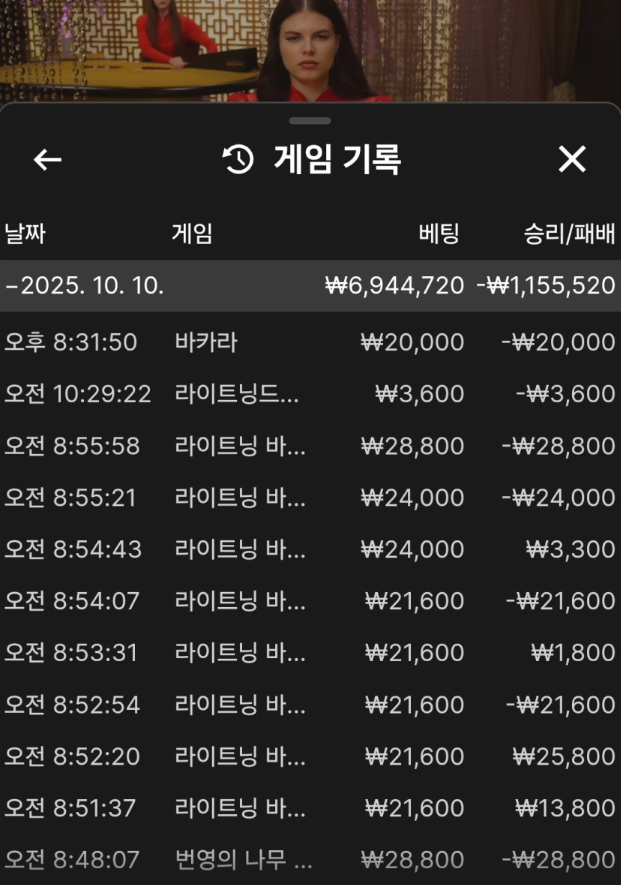The height and width of the screenshot is (885, 621).
Task: Show the 오전 8:52:20 round with ₩25,800 win
Action: point(310,757)
